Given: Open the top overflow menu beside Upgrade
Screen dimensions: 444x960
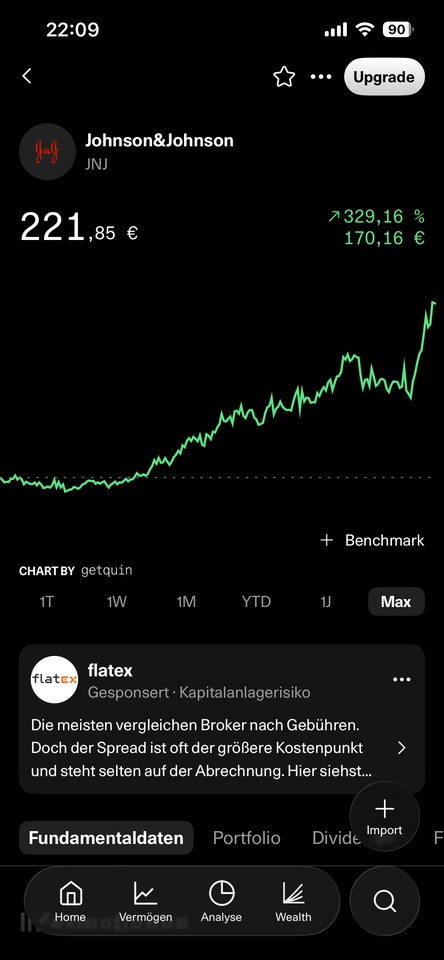Looking at the screenshot, I should 321,77.
